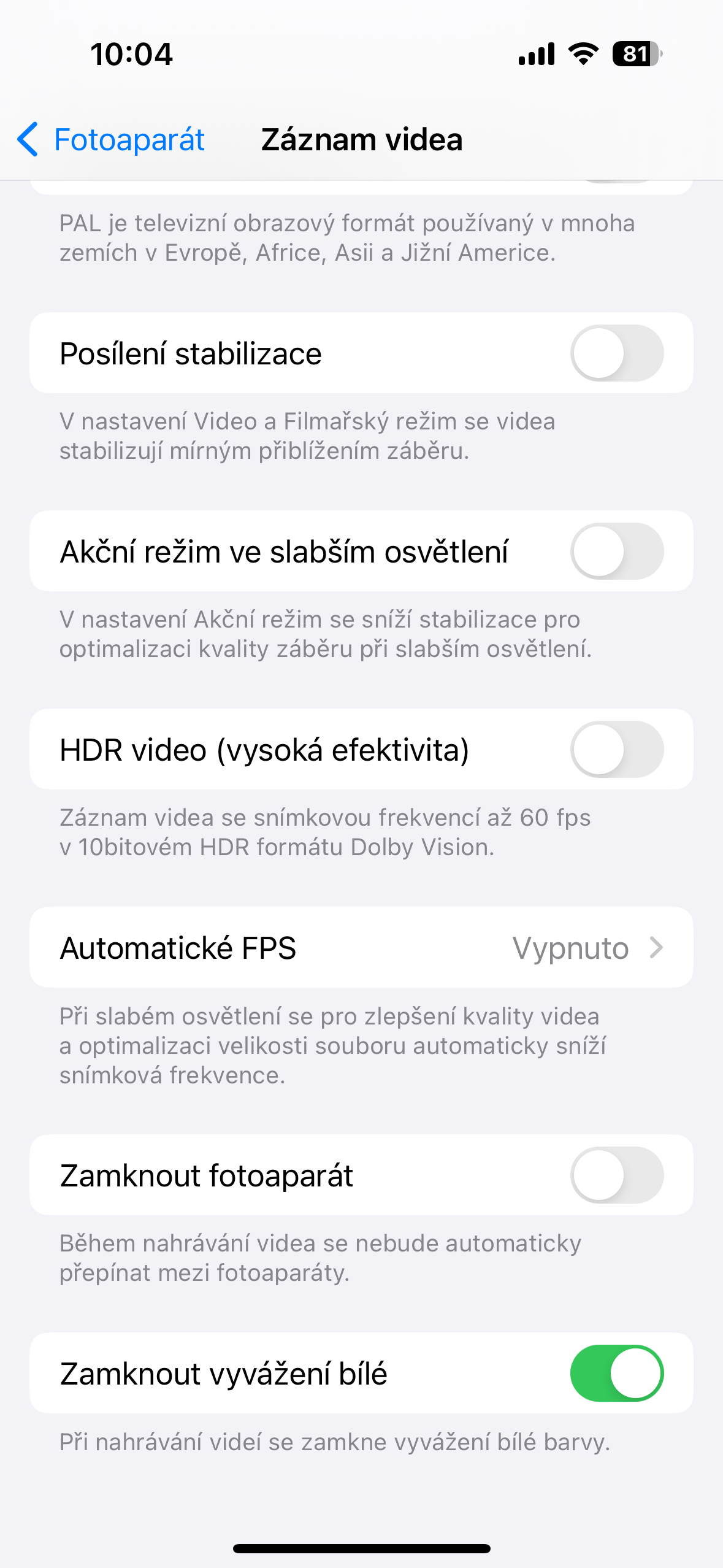Toggle Zamknout fotoaparát on
723x1568 pixels.
click(x=616, y=1175)
